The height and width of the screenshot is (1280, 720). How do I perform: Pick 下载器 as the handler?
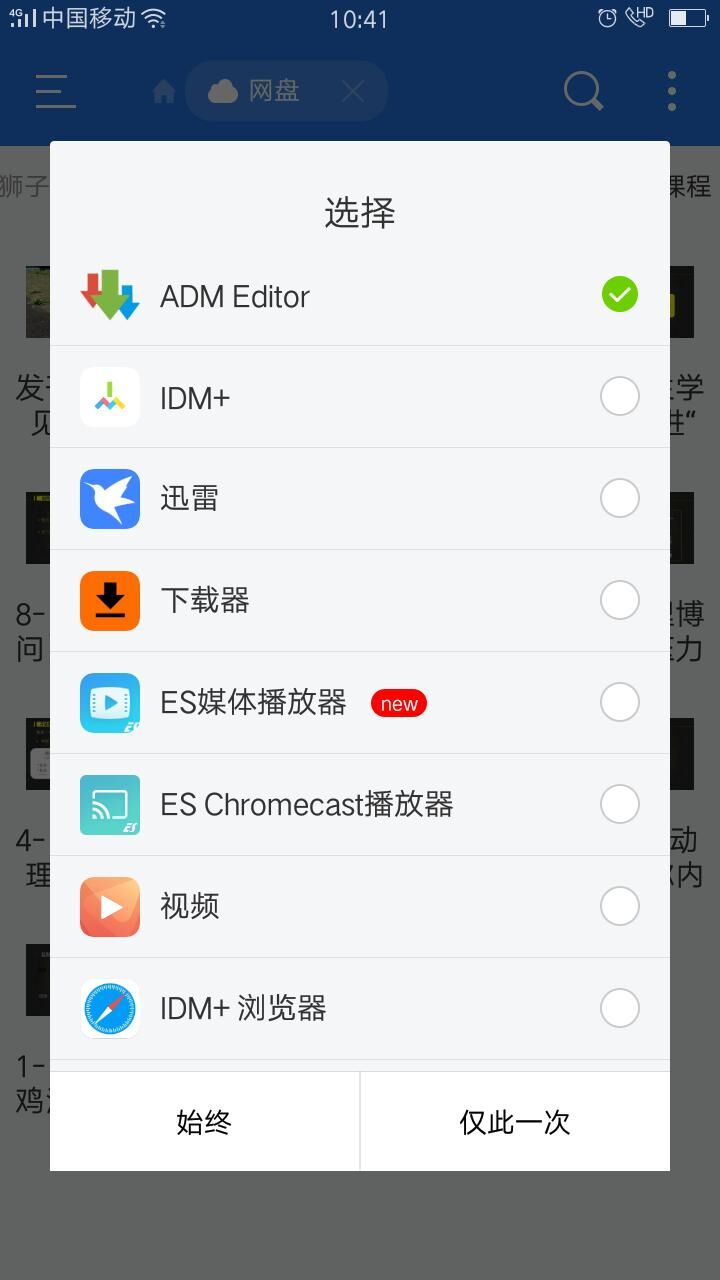point(360,600)
